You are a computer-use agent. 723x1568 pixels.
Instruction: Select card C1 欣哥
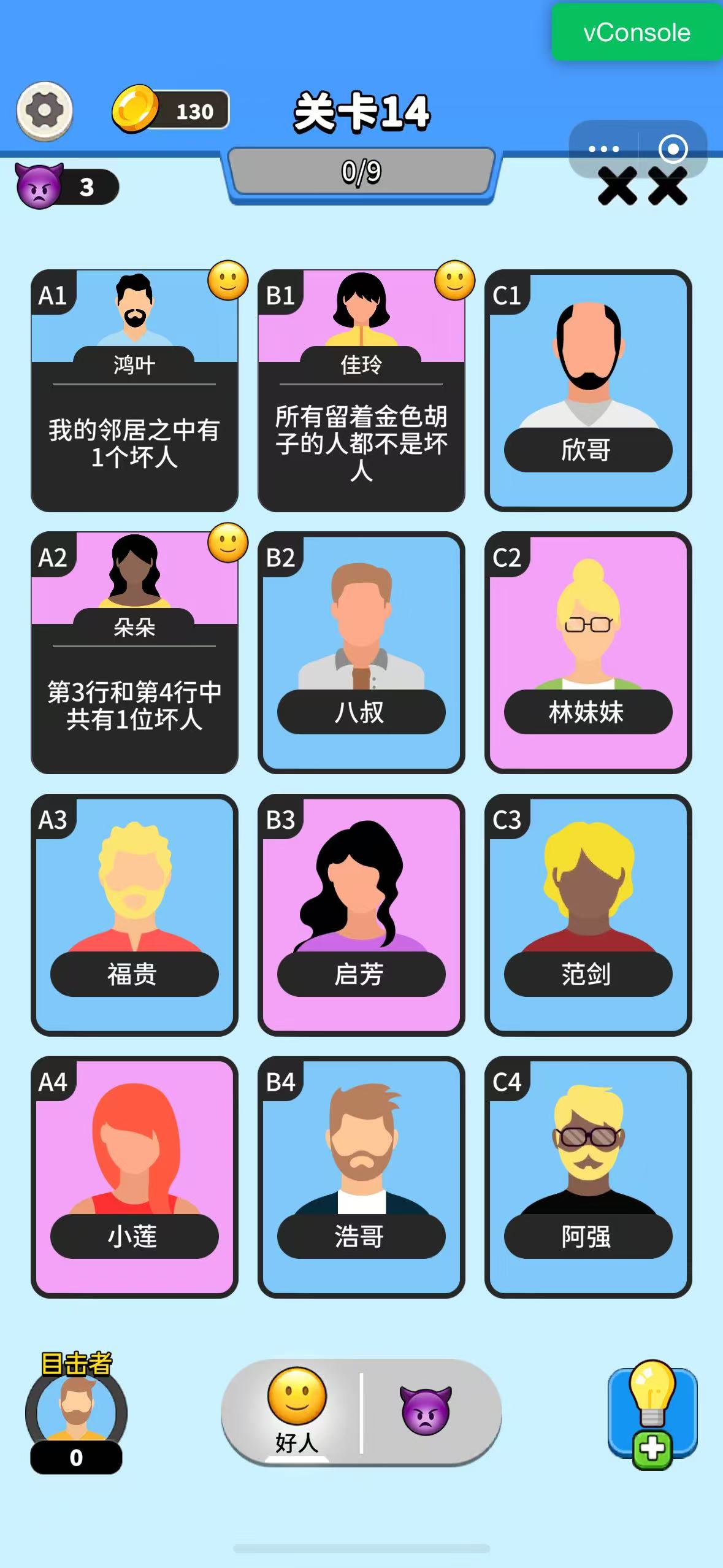(588, 390)
